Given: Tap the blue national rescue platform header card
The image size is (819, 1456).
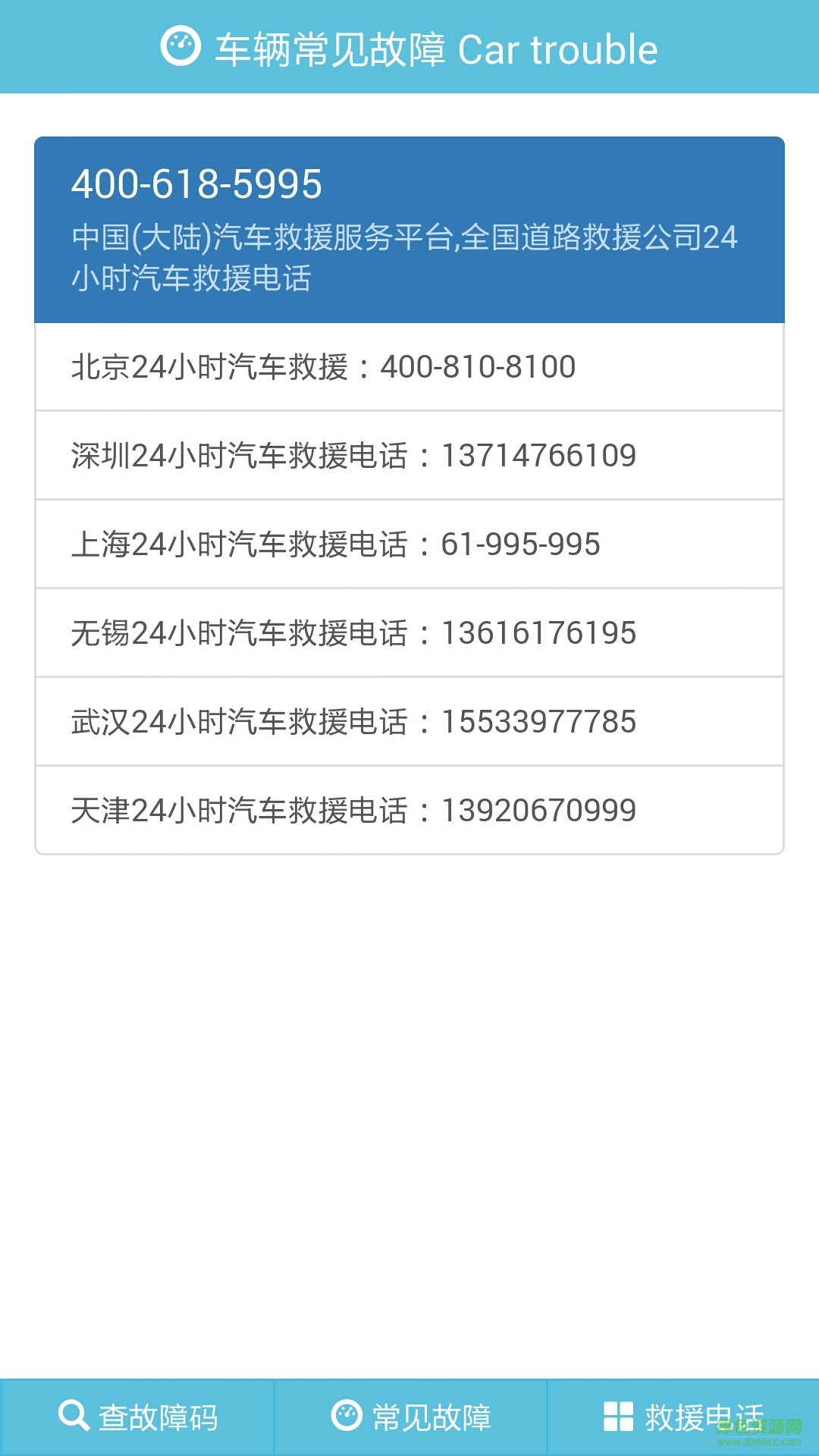Looking at the screenshot, I should tap(409, 227).
